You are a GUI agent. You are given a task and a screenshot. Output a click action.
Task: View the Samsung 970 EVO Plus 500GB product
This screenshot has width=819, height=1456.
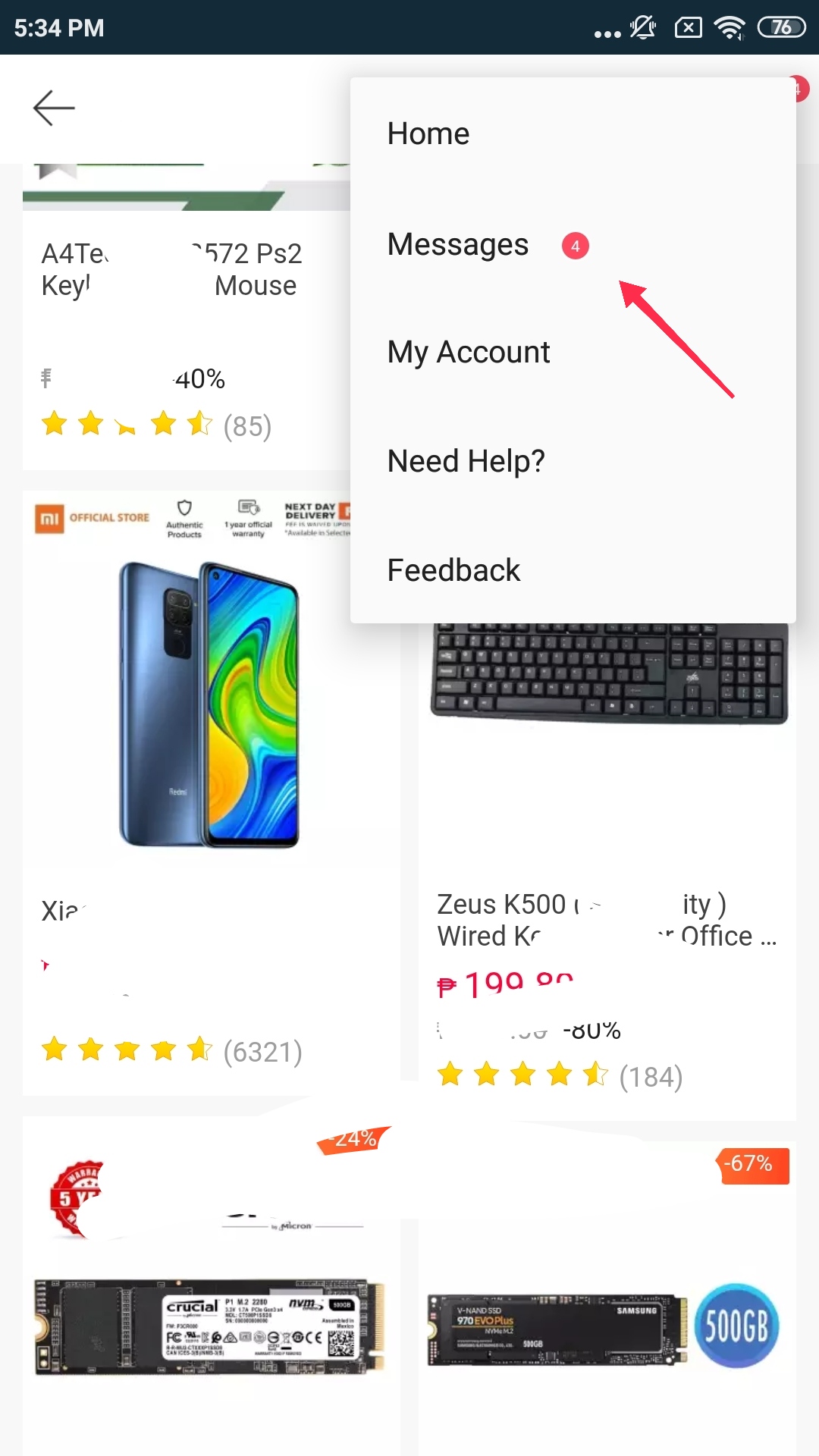pos(607,1298)
